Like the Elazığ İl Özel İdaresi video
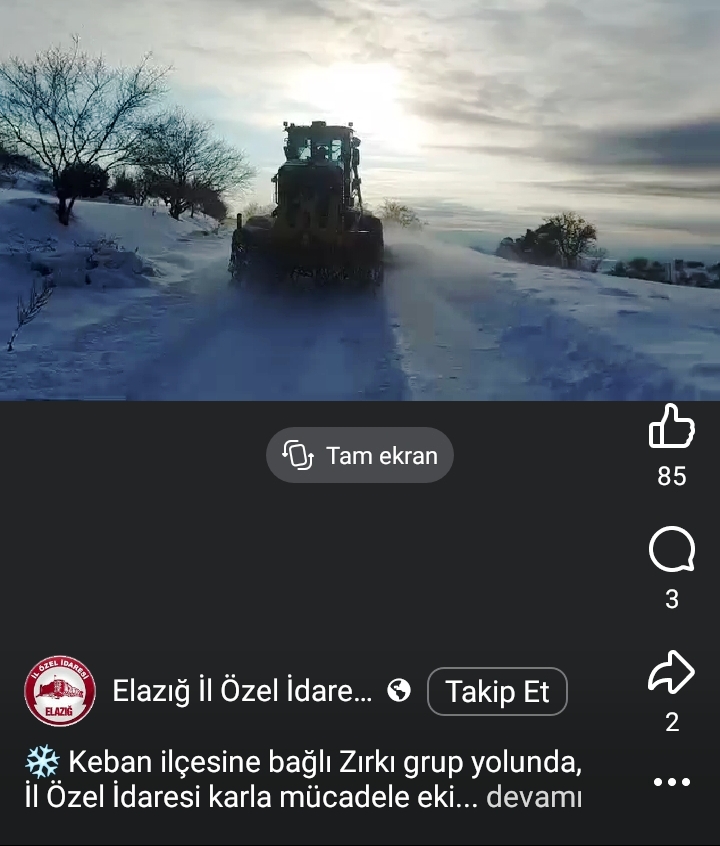This screenshot has height=846, width=720. (x=671, y=427)
